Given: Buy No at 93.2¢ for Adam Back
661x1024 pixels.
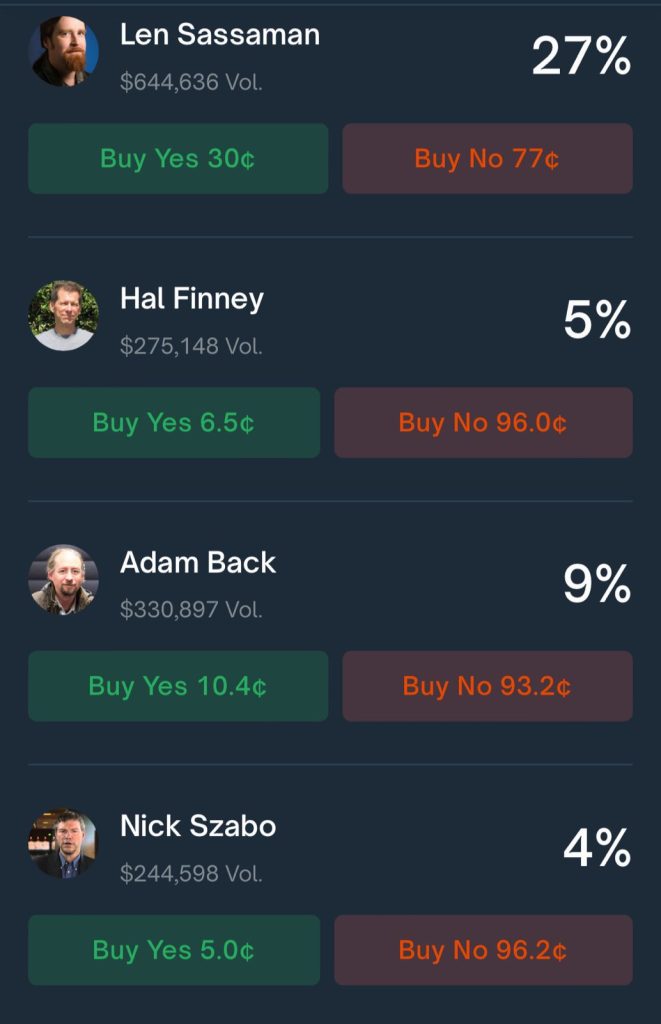Looking at the screenshot, I should [x=487, y=686].
